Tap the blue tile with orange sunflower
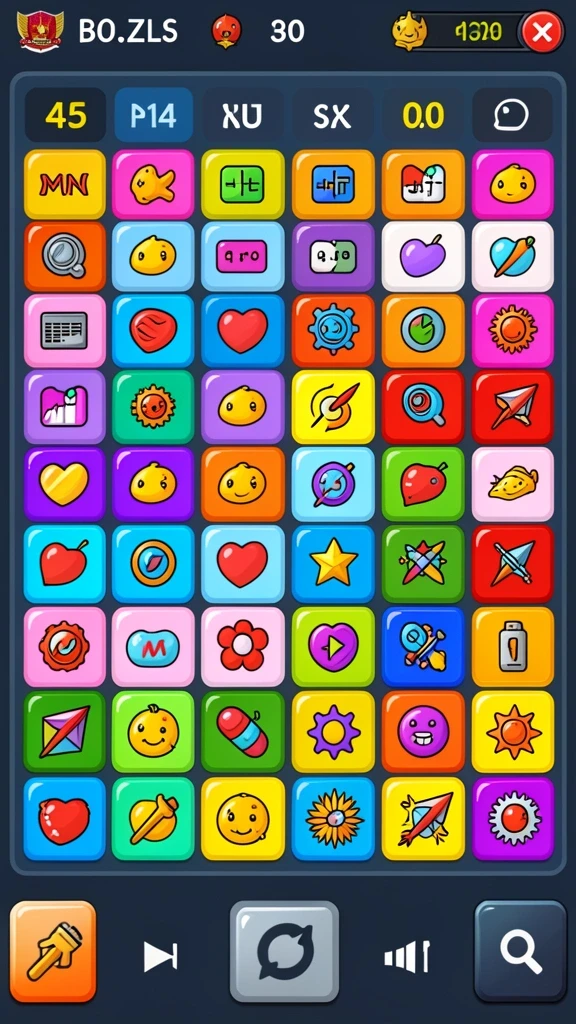This screenshot has width=576, height=1024. (333, 818)
